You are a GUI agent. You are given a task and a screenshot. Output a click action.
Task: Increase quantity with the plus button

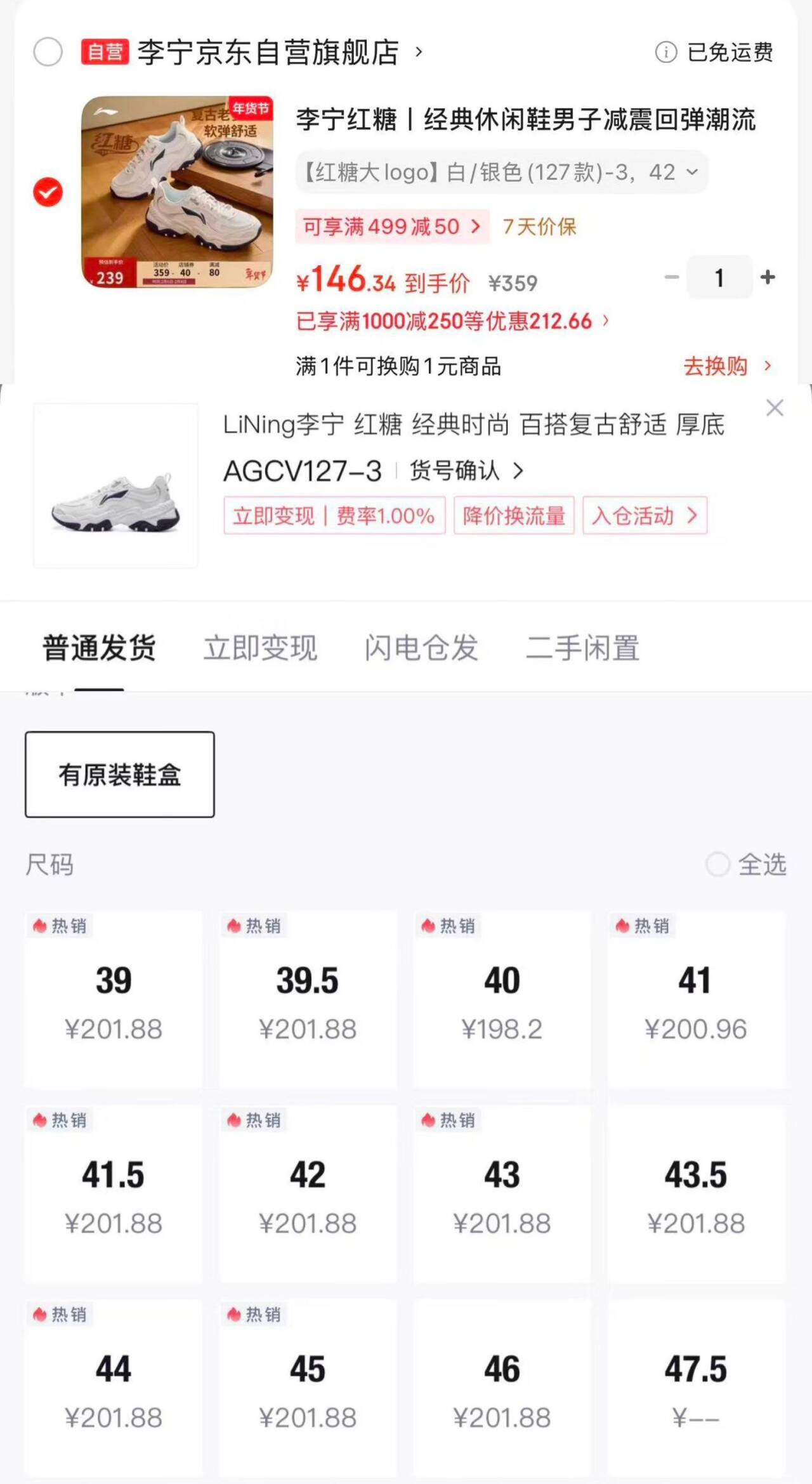click(768, 277)
